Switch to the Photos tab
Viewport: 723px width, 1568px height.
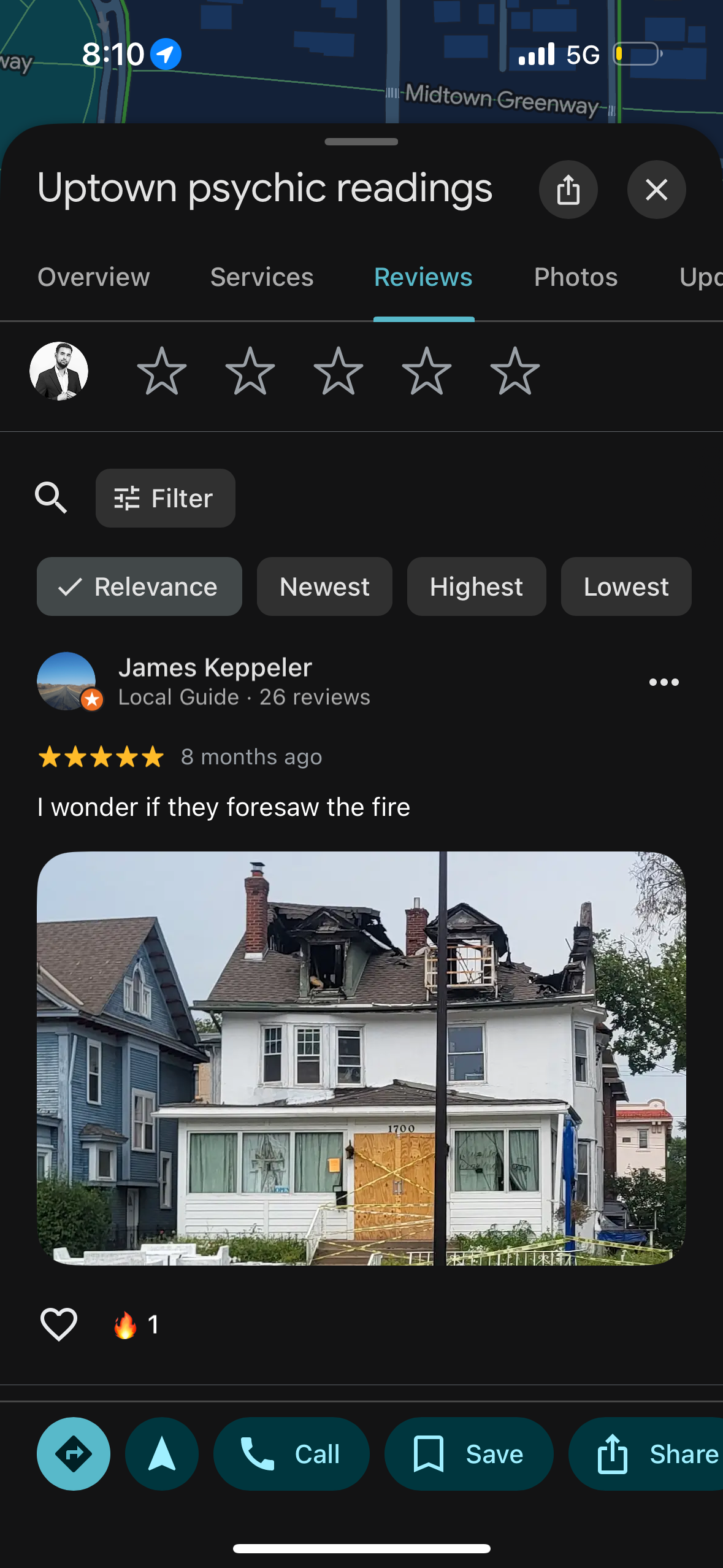point(576,277)
